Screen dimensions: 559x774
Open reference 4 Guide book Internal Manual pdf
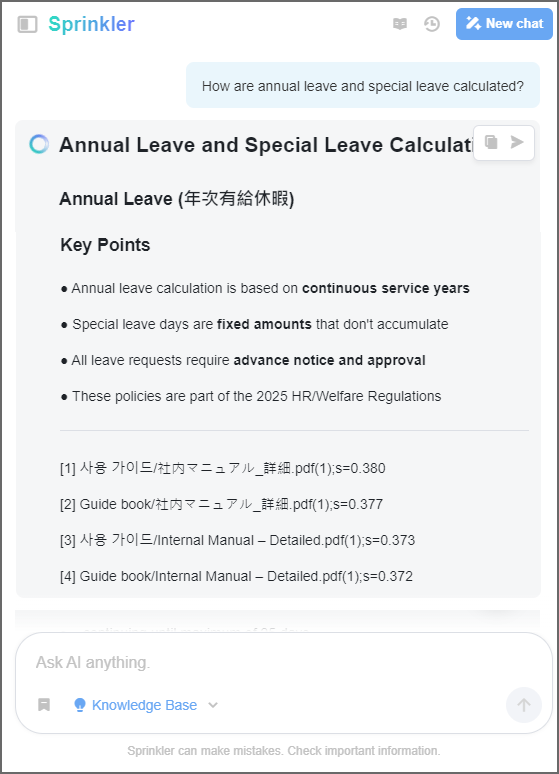pyautogui.click(x=236, y=576)
